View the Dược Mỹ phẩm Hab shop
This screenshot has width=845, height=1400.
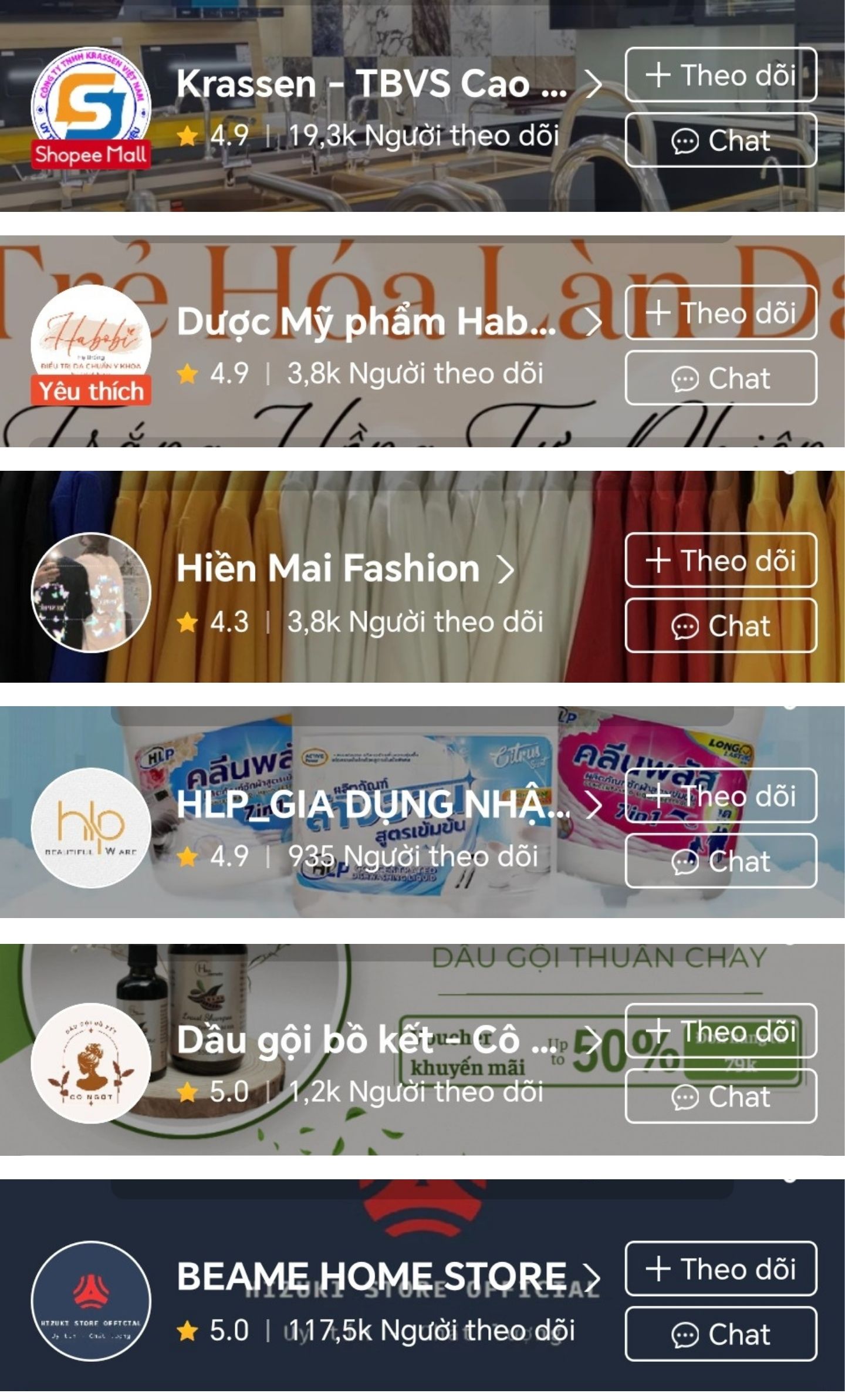(366, 322)
